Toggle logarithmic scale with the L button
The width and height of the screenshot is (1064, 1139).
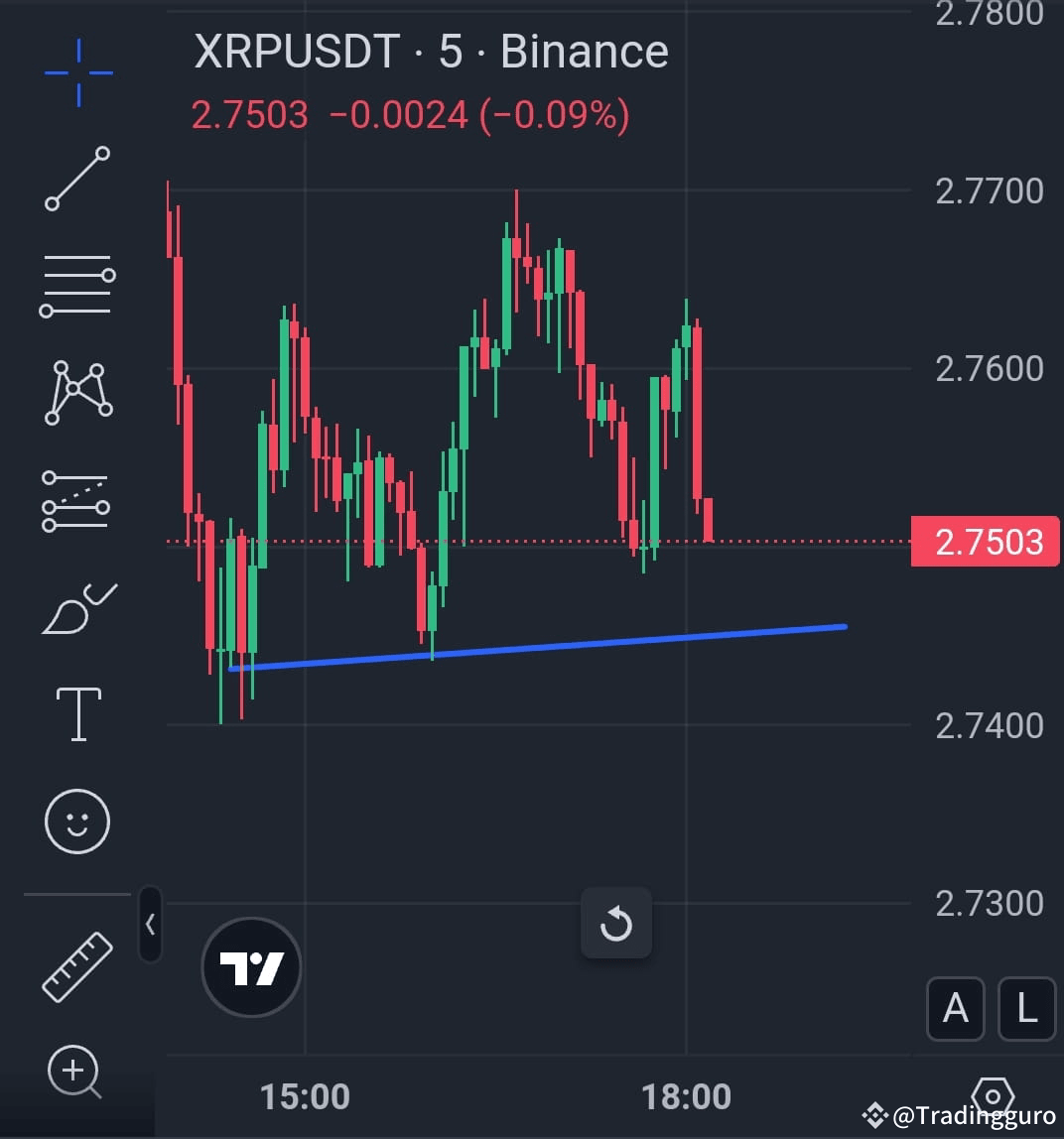point(1024,1009)
